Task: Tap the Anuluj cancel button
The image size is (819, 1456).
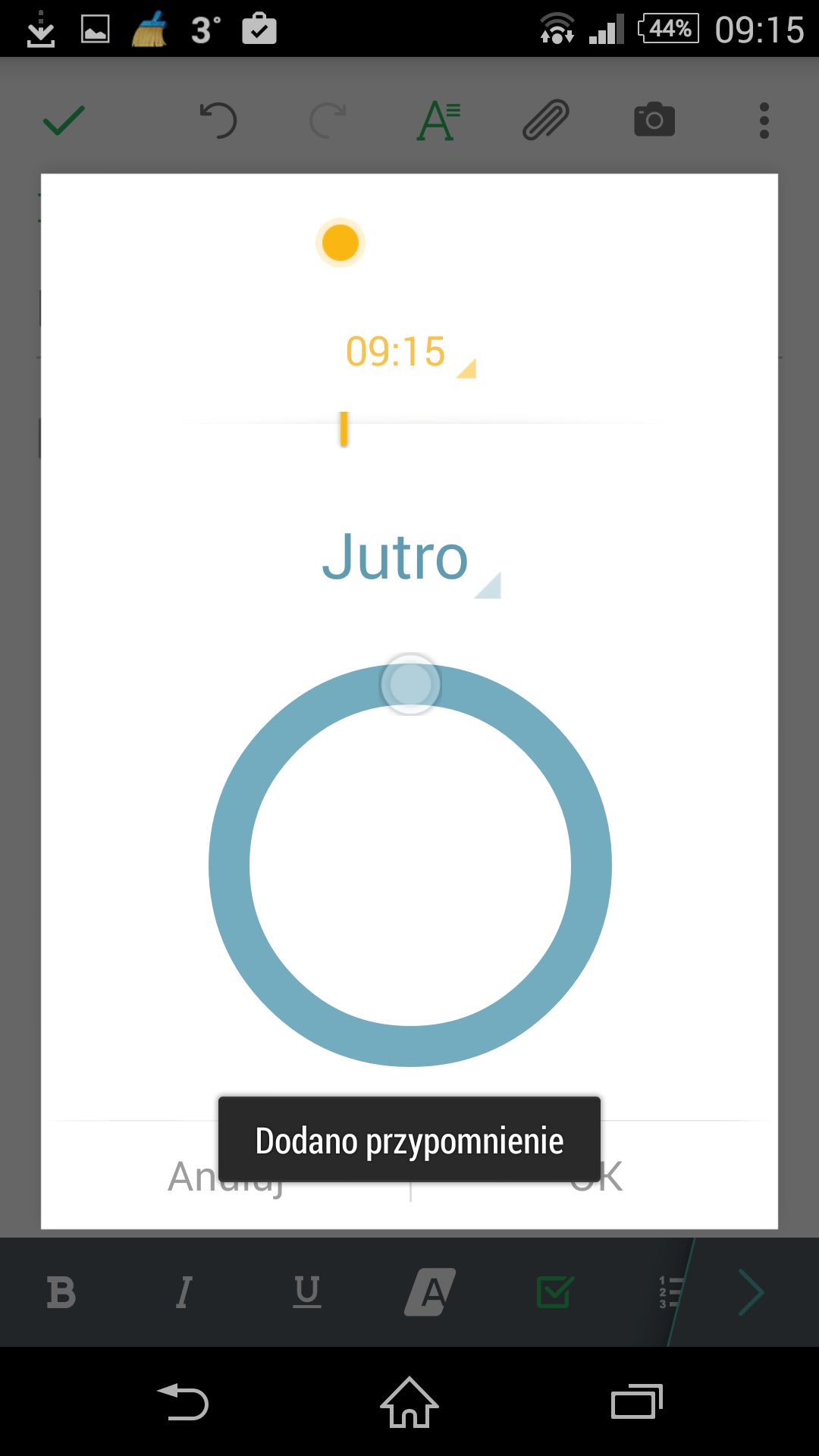Action: coord(225,1175)
